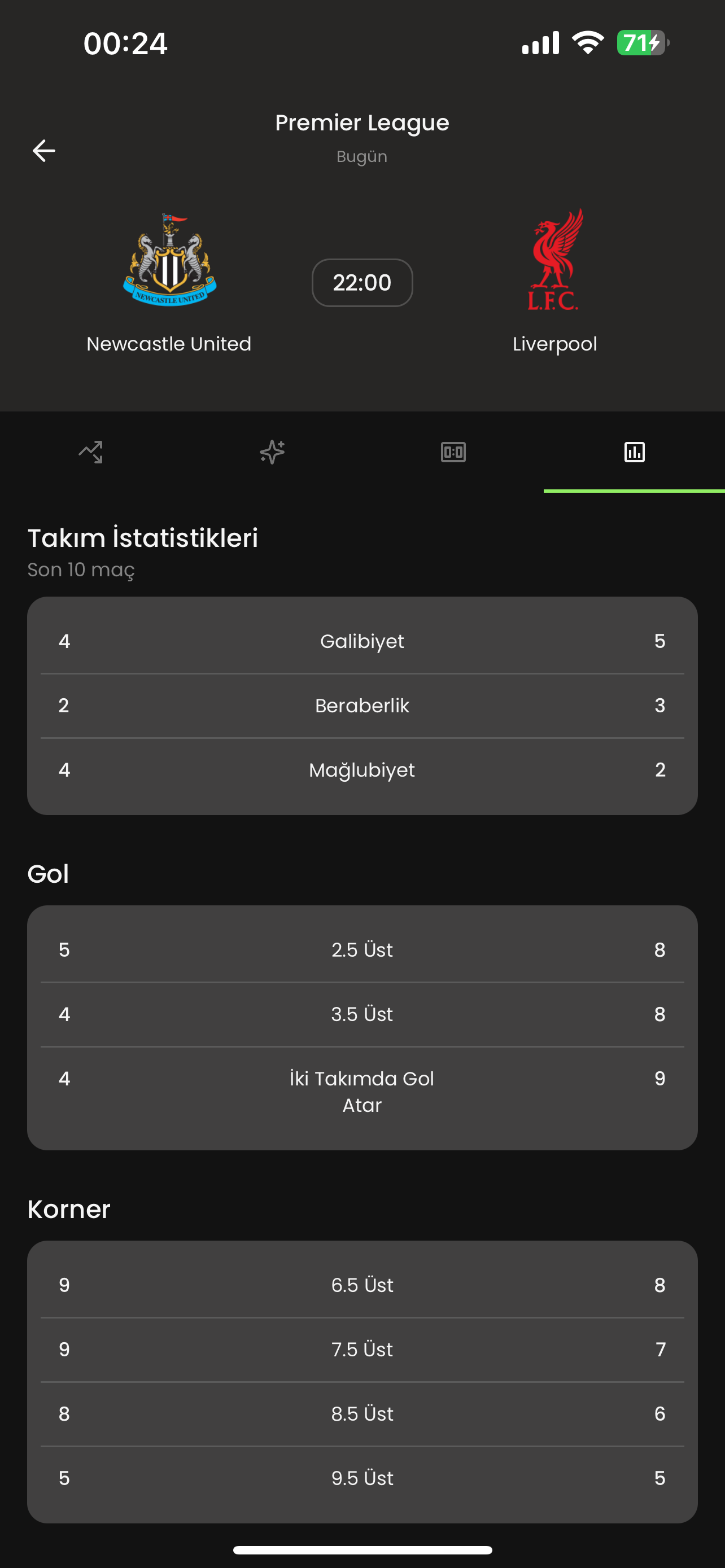The image size is (725, 1568).
Task: Click the 22:00 kickoff time button
Action: [x=362, y=282]
